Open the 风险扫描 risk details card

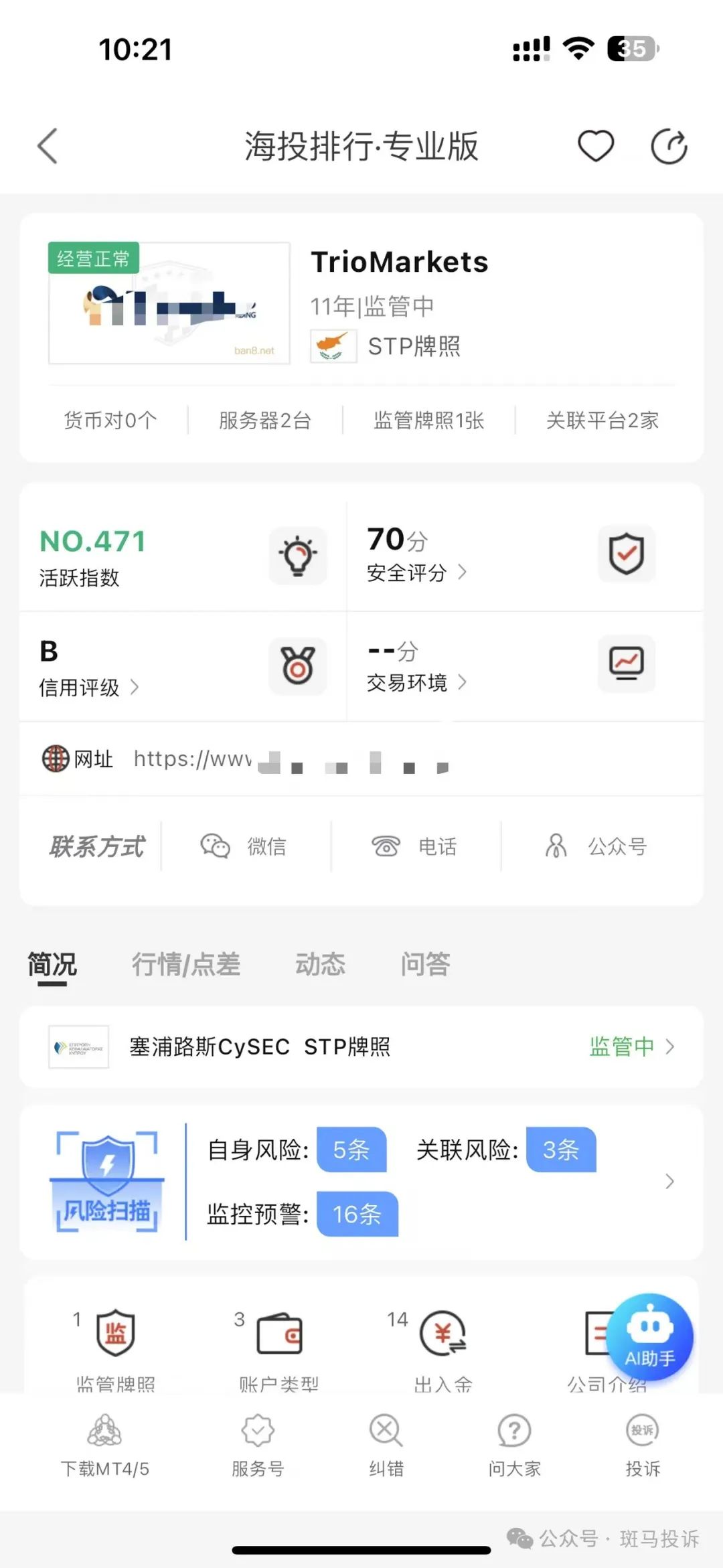[x=361, y=1182]
